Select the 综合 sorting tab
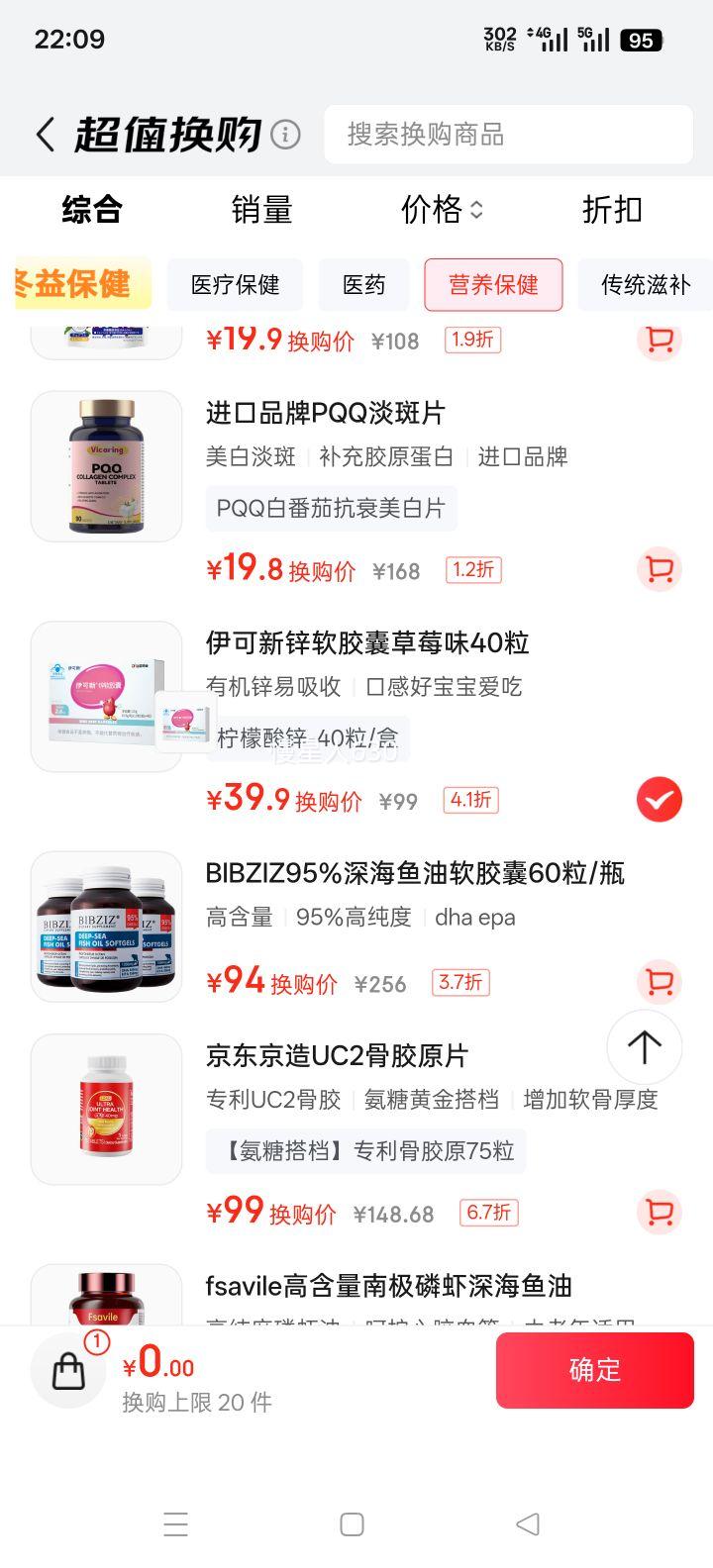Screen dimensions: 713x1568 click(x=95, y=210)
